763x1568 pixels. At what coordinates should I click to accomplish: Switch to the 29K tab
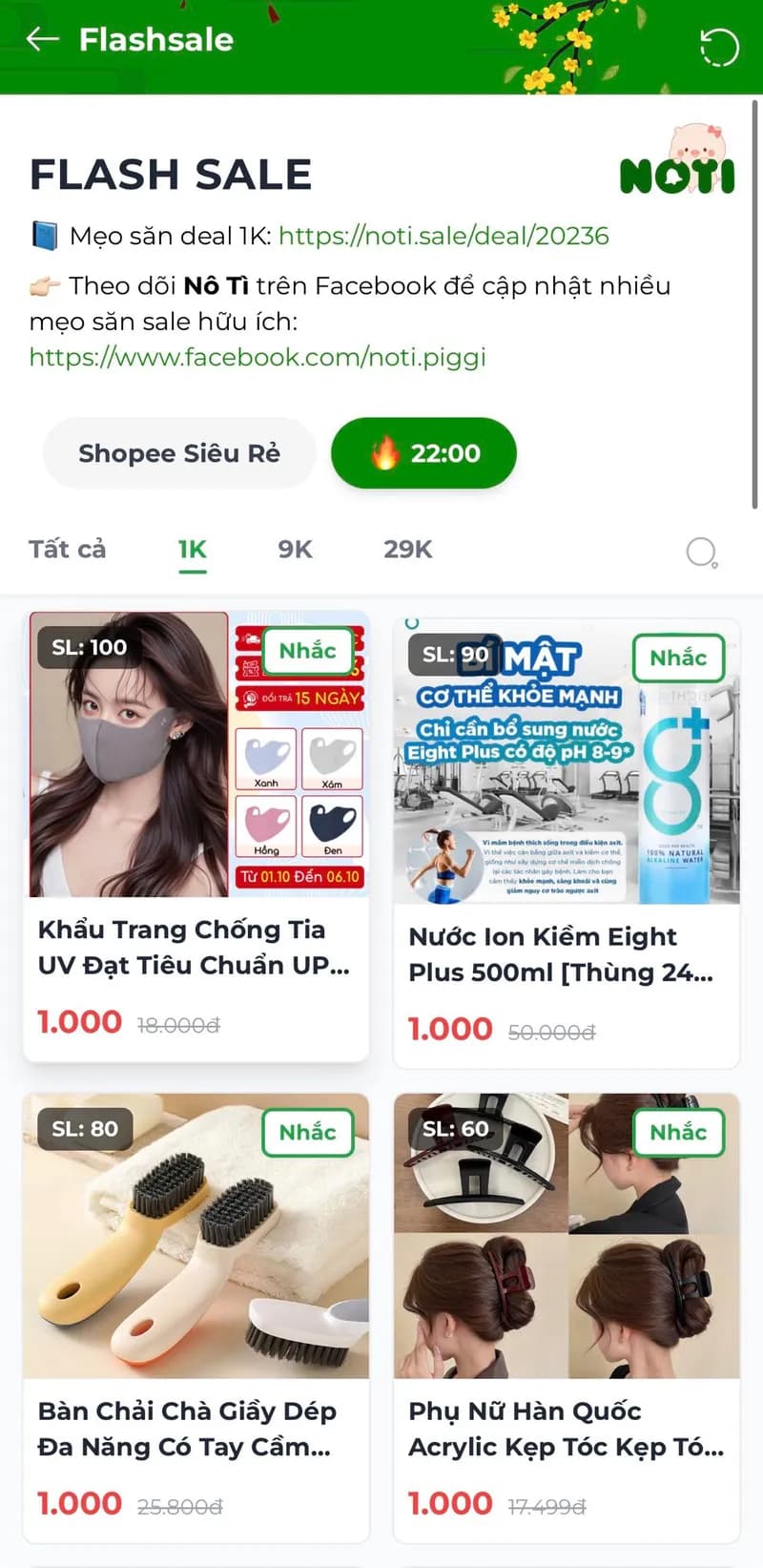406,550
